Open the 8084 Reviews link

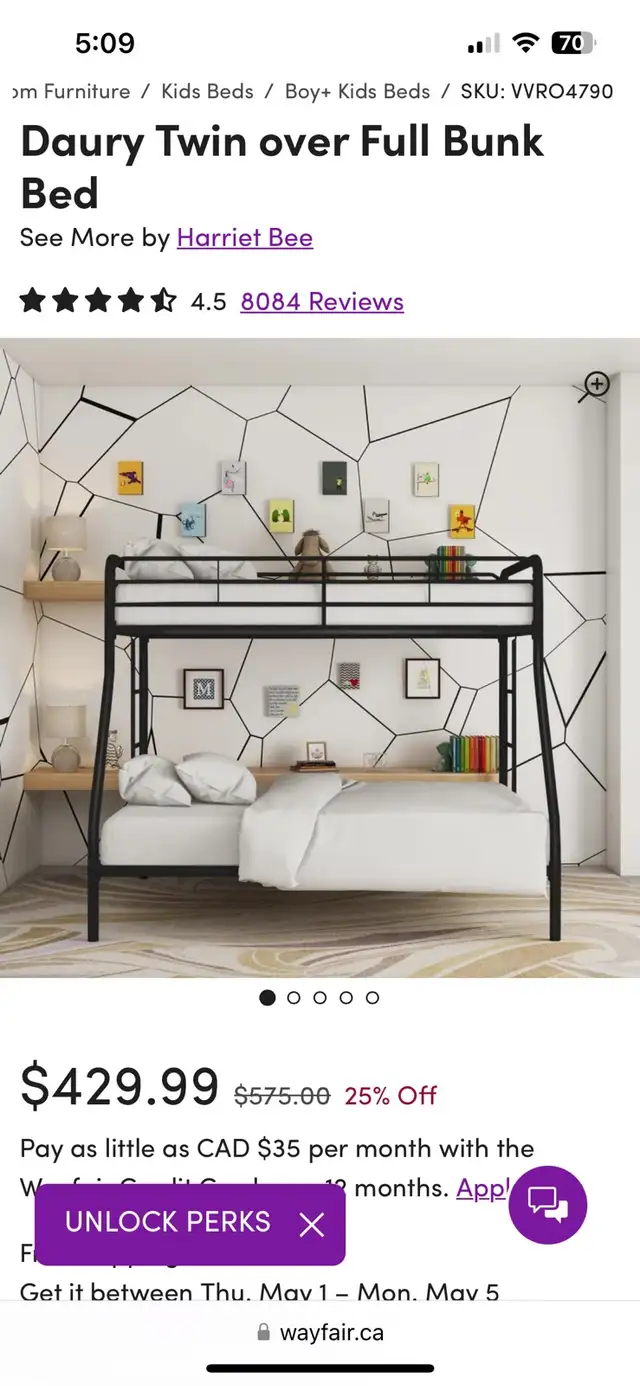(322, 301)
